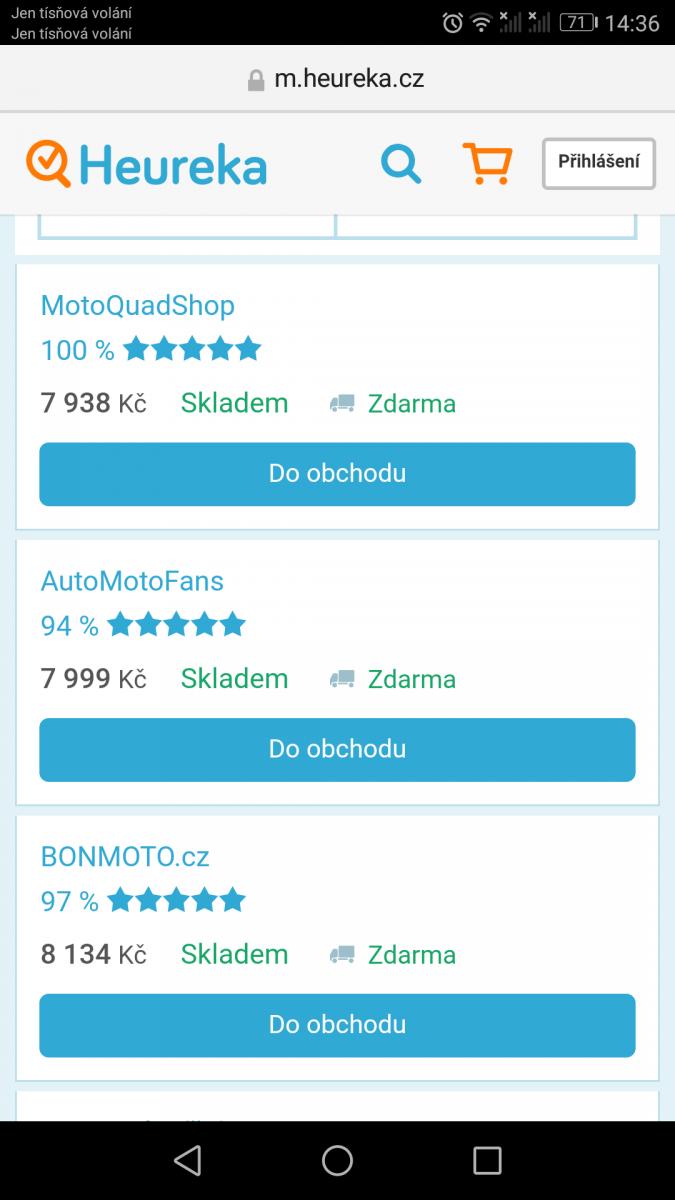This screenshot has width=675, height=1200.
Task: Open the shopping cart
Action: pos(487,163)
